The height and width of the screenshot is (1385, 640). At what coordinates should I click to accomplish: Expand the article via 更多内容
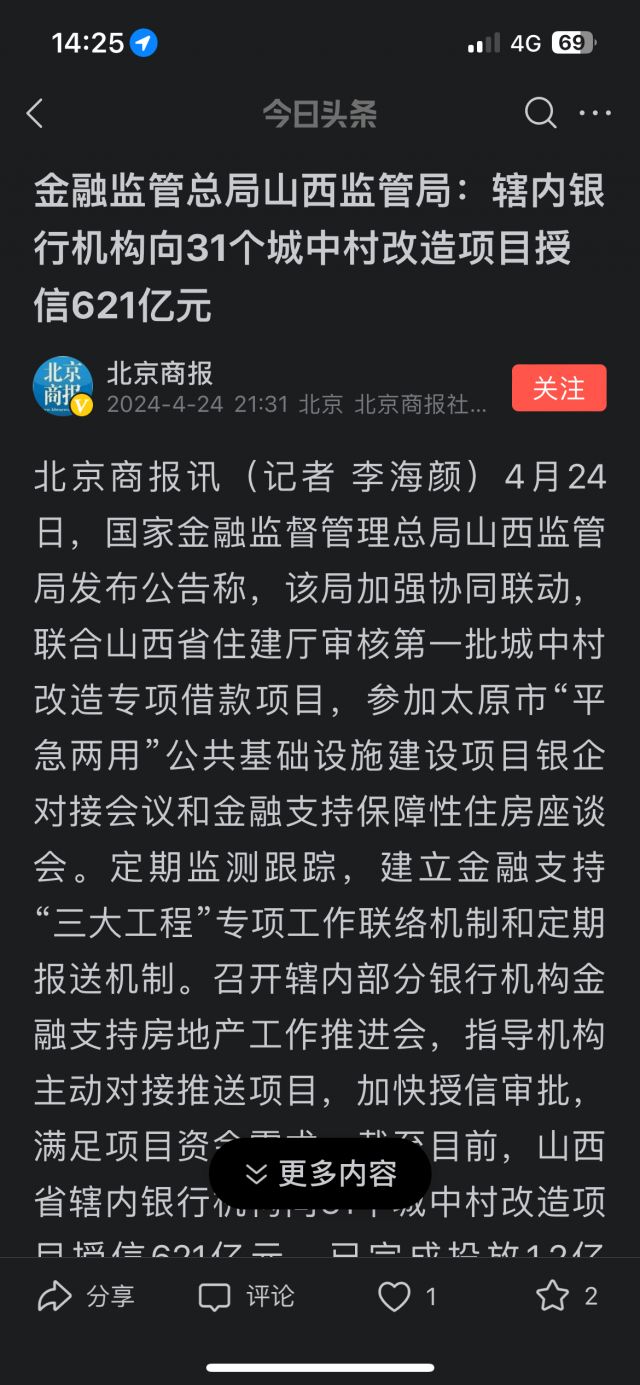click(x=320, y=1174)
